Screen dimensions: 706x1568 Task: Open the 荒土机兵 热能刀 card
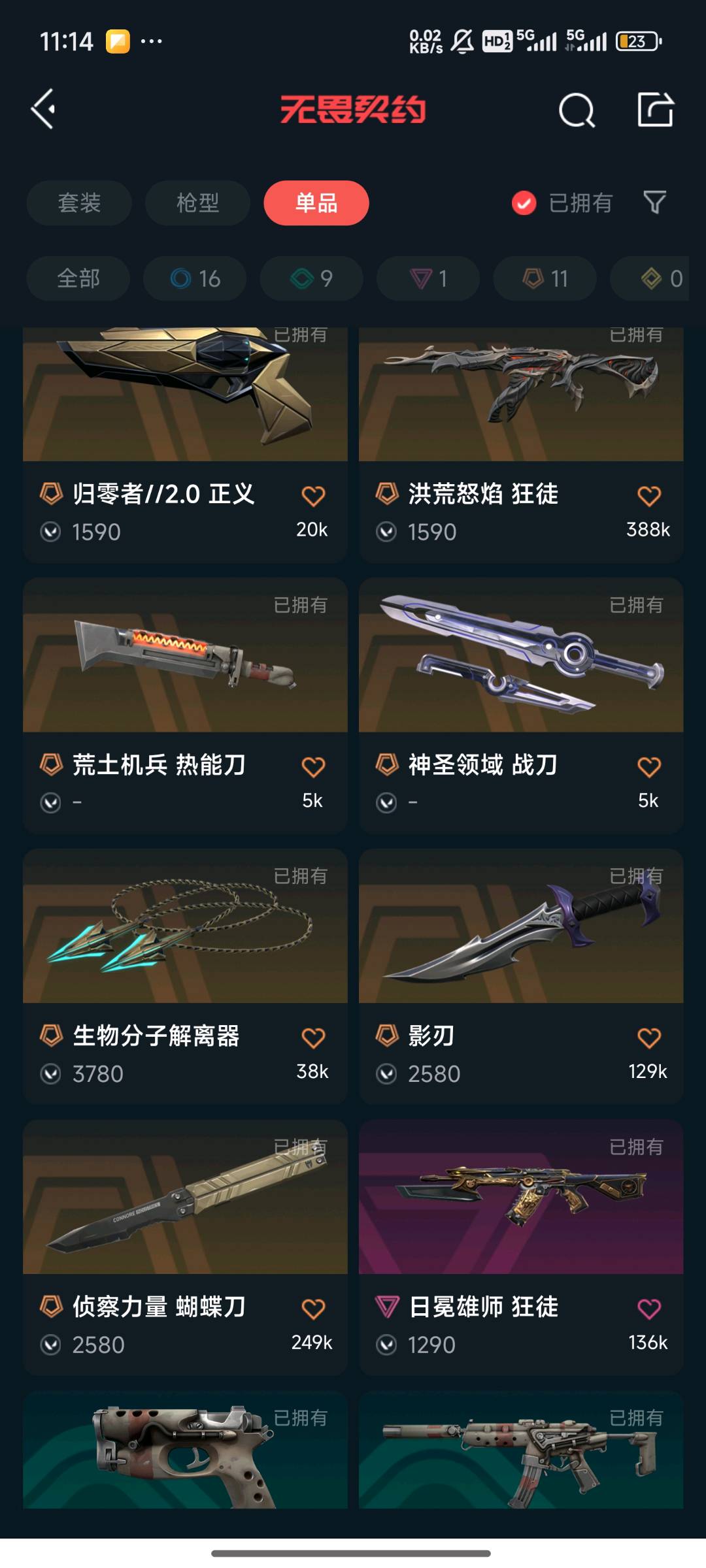[x=185, y=706]
